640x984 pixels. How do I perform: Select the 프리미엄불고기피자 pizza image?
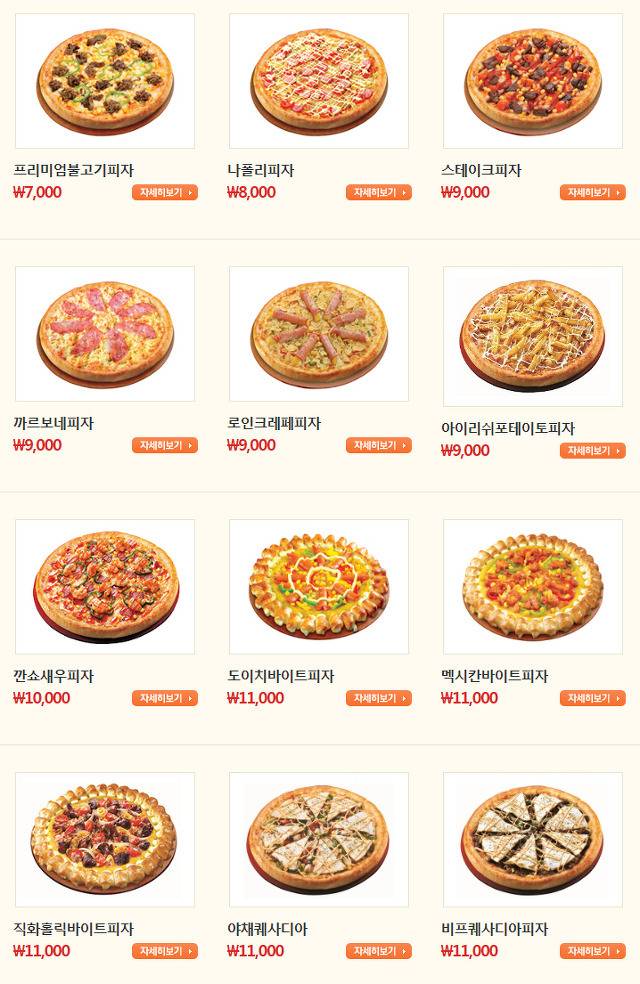pyautogui.click(x=105, y=81)
